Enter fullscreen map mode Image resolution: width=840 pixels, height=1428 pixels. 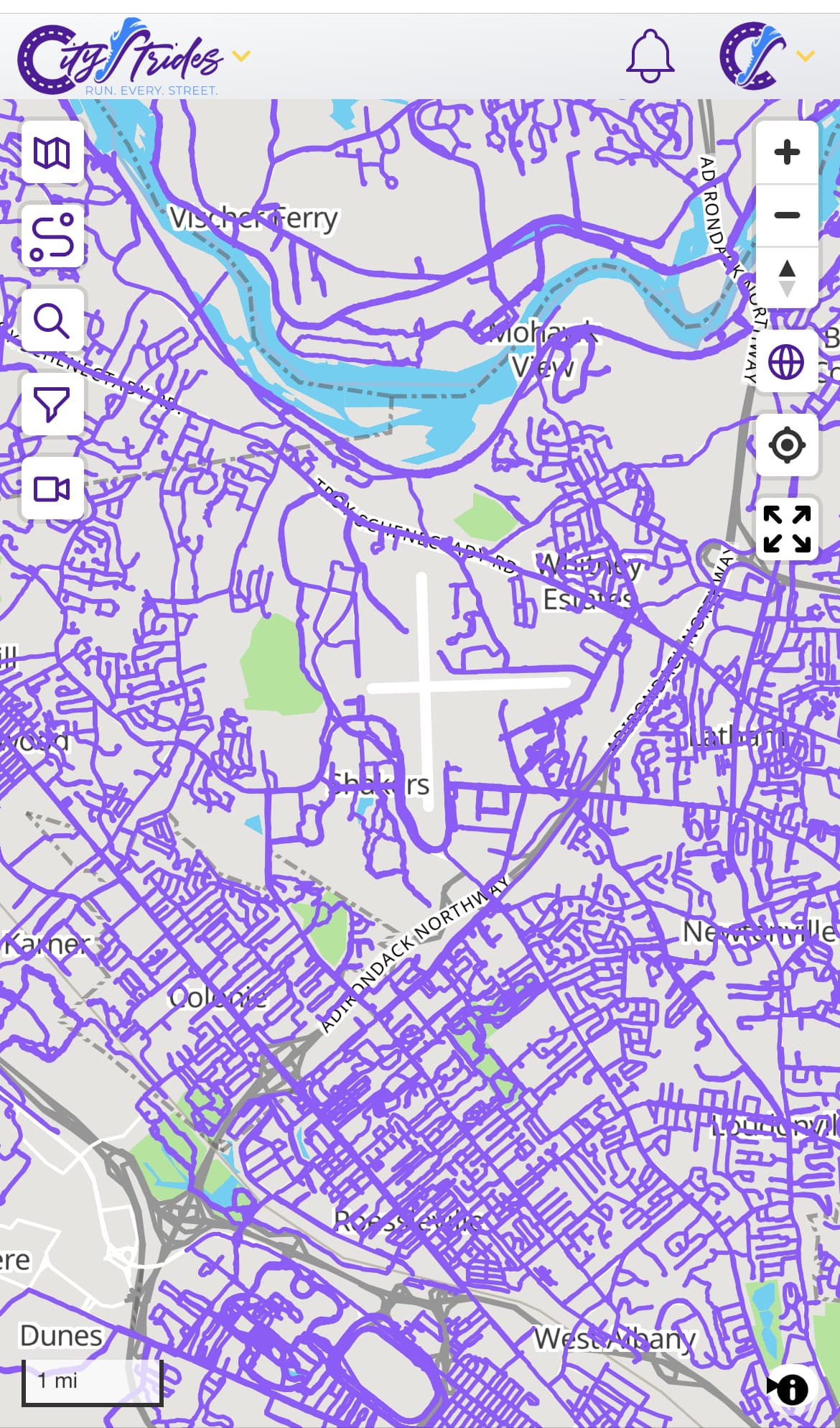tap(787, 529)
